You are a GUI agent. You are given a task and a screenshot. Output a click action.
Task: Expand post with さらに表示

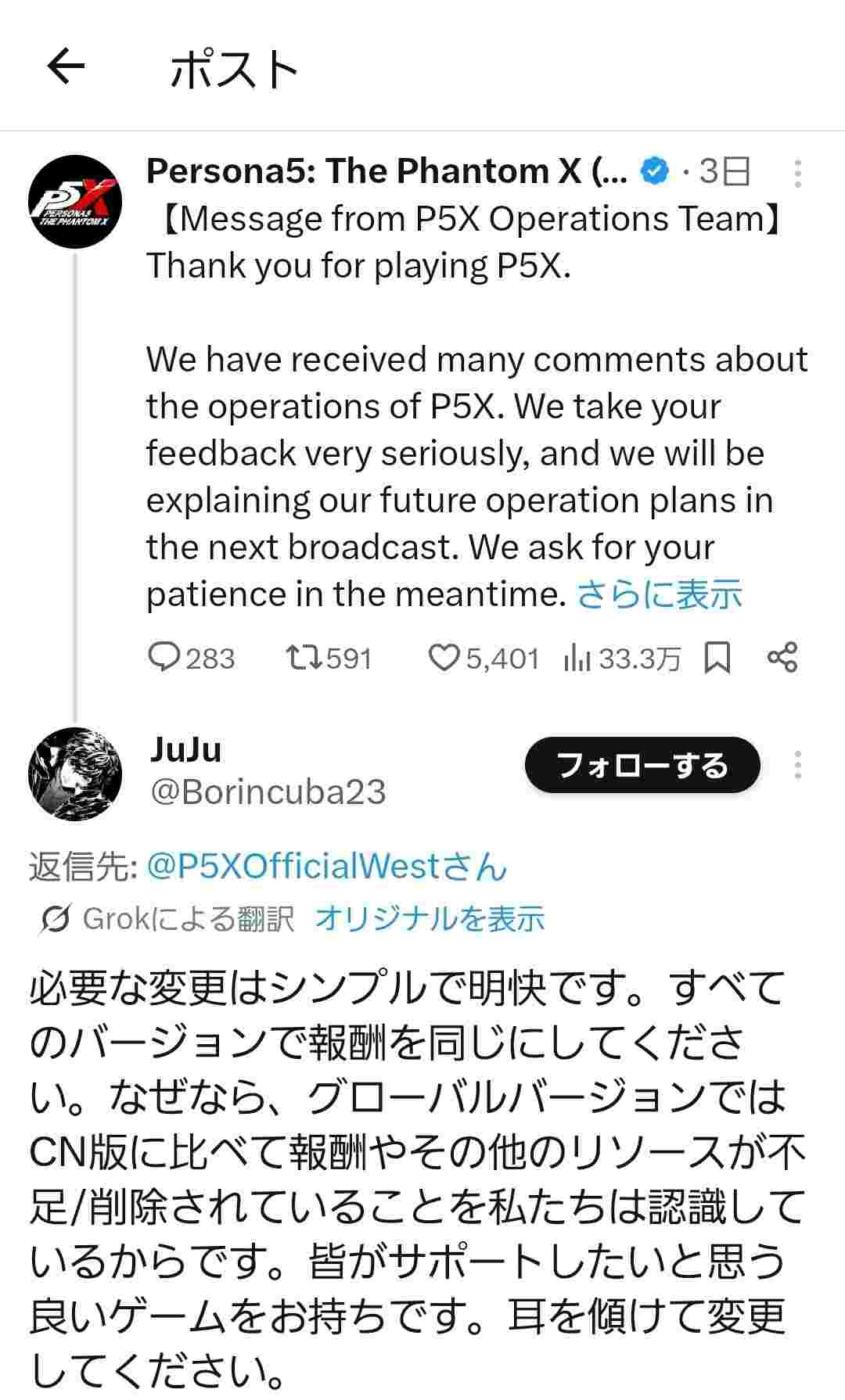click(659, 594)
